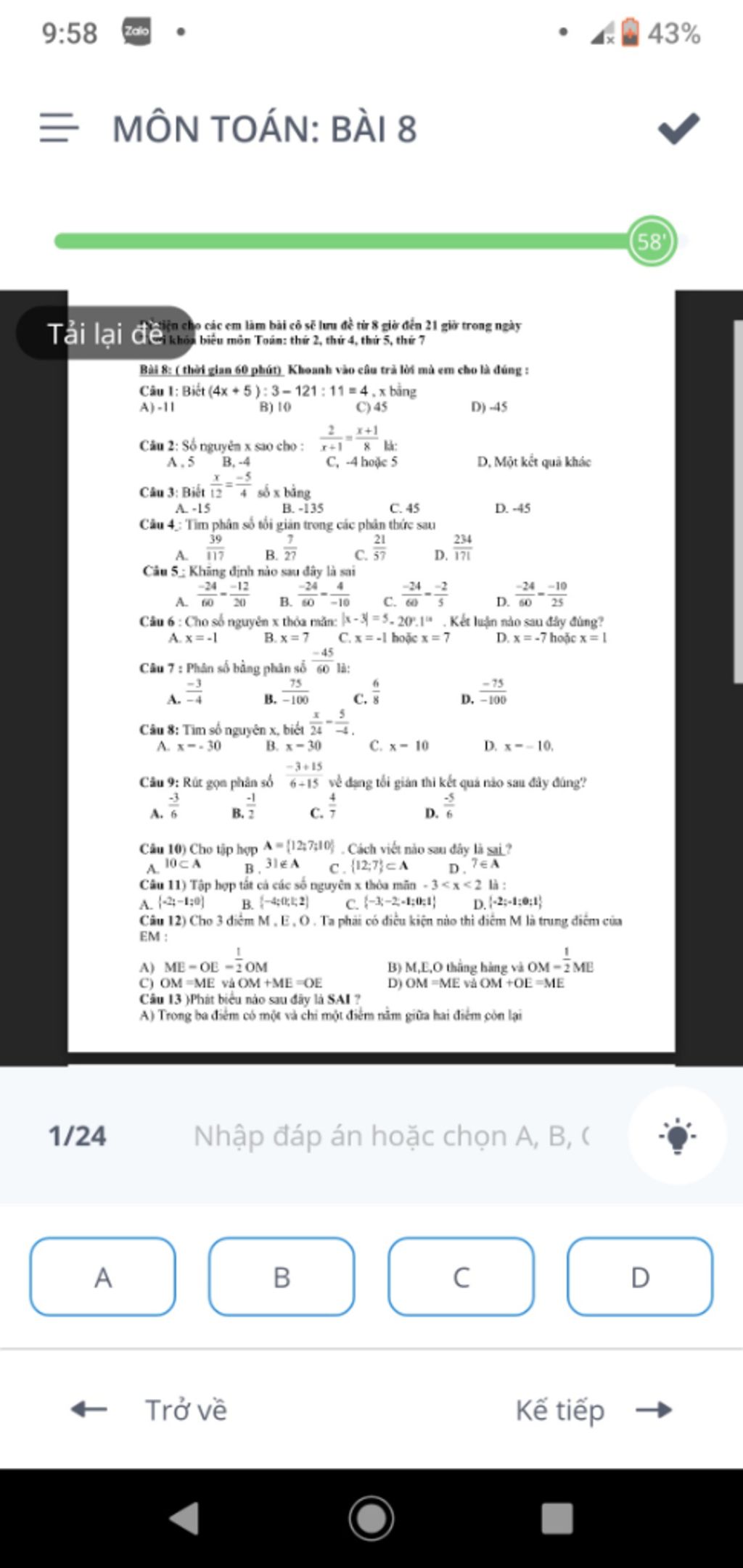Choose answer B
The image size is (743, 1568).
(282, 1276)
